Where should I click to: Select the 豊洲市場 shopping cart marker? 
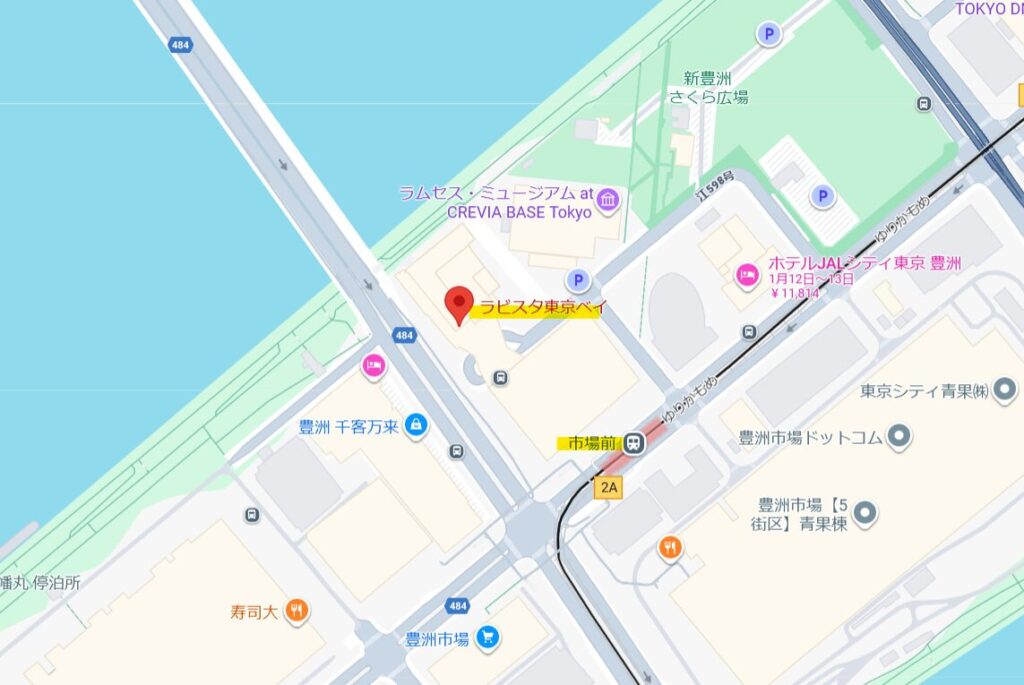[x=487, y=637]
